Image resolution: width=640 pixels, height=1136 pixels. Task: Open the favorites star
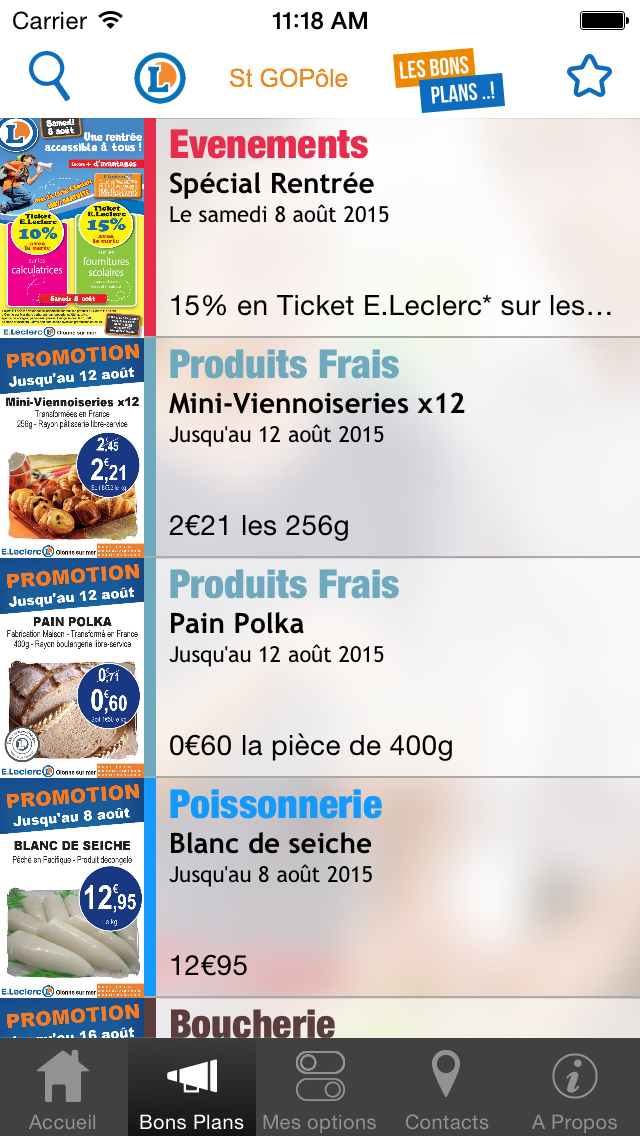589,76
